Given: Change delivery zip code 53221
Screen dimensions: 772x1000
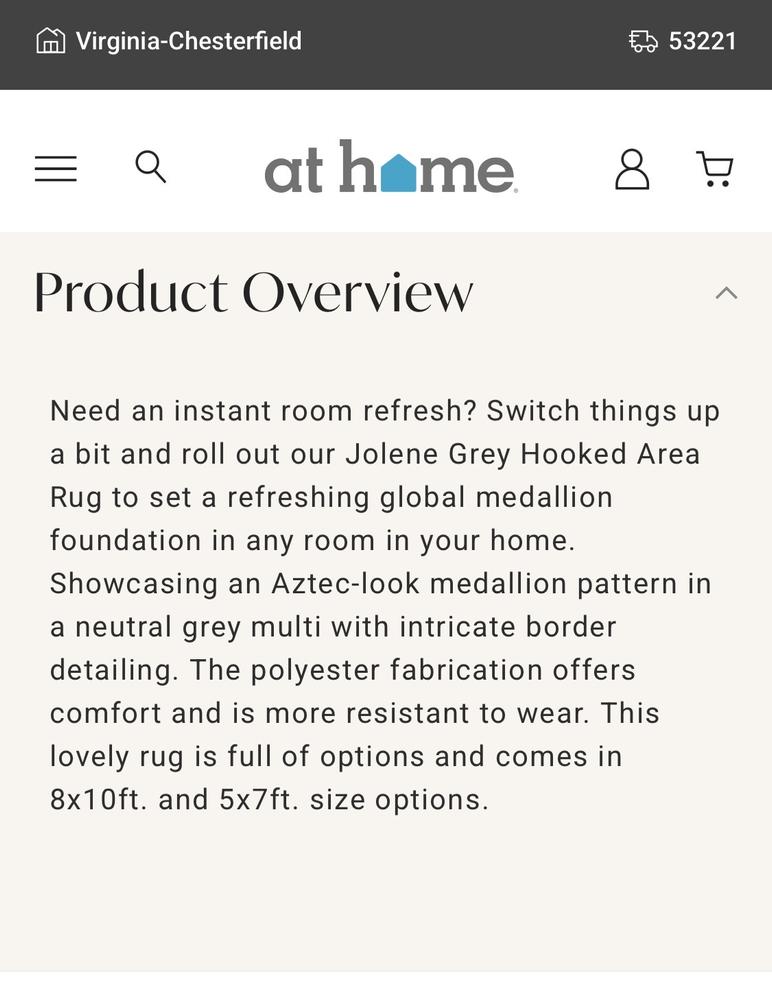Looking at the screenshot, I should click(x=683, y=41).
